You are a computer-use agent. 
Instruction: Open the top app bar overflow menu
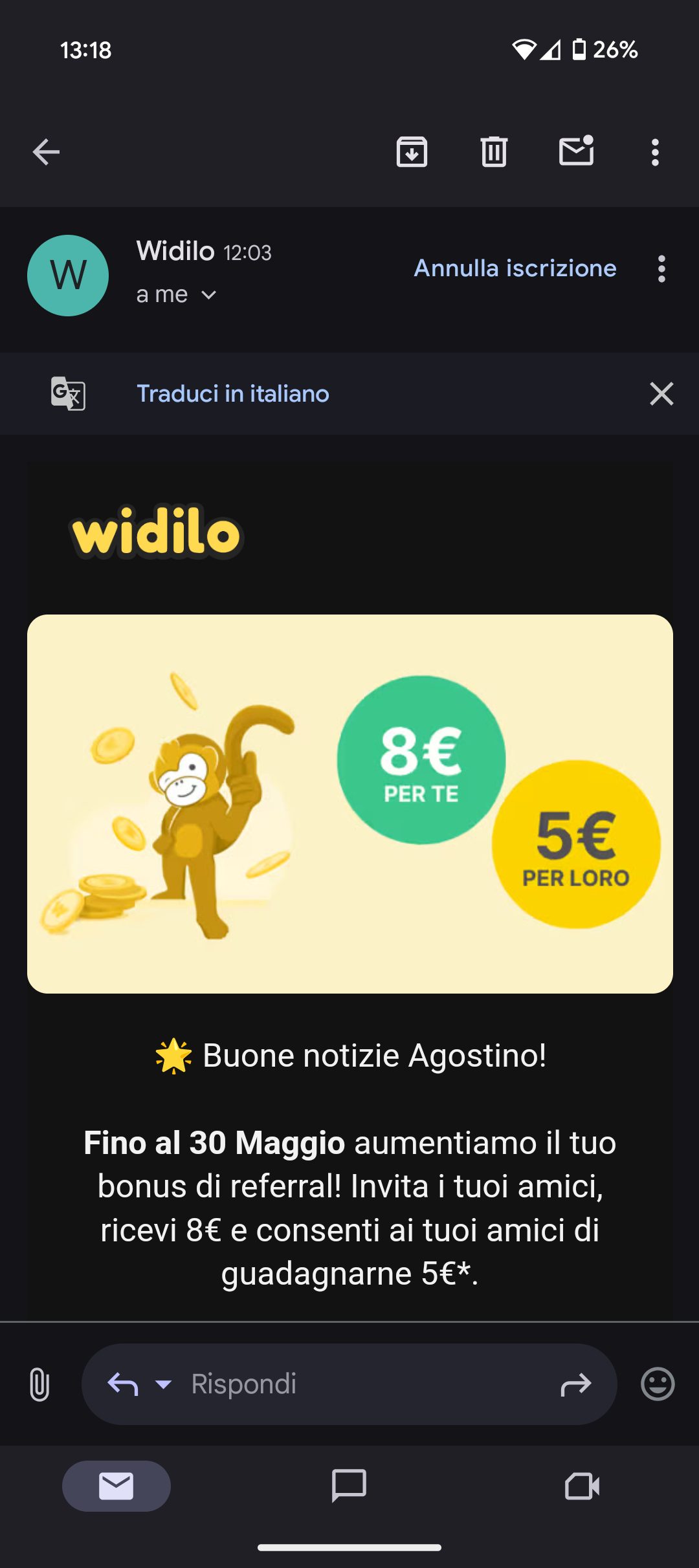coord(655,153)
